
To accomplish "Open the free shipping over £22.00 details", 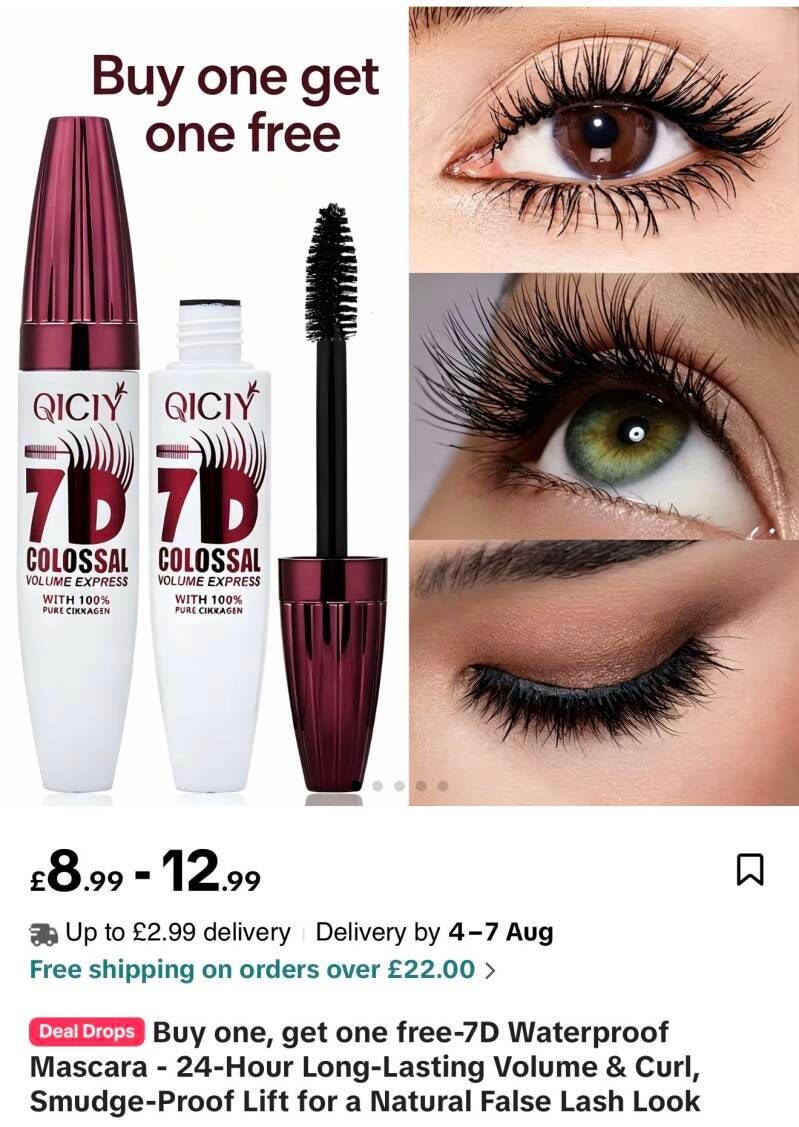I will coord(262,970).
